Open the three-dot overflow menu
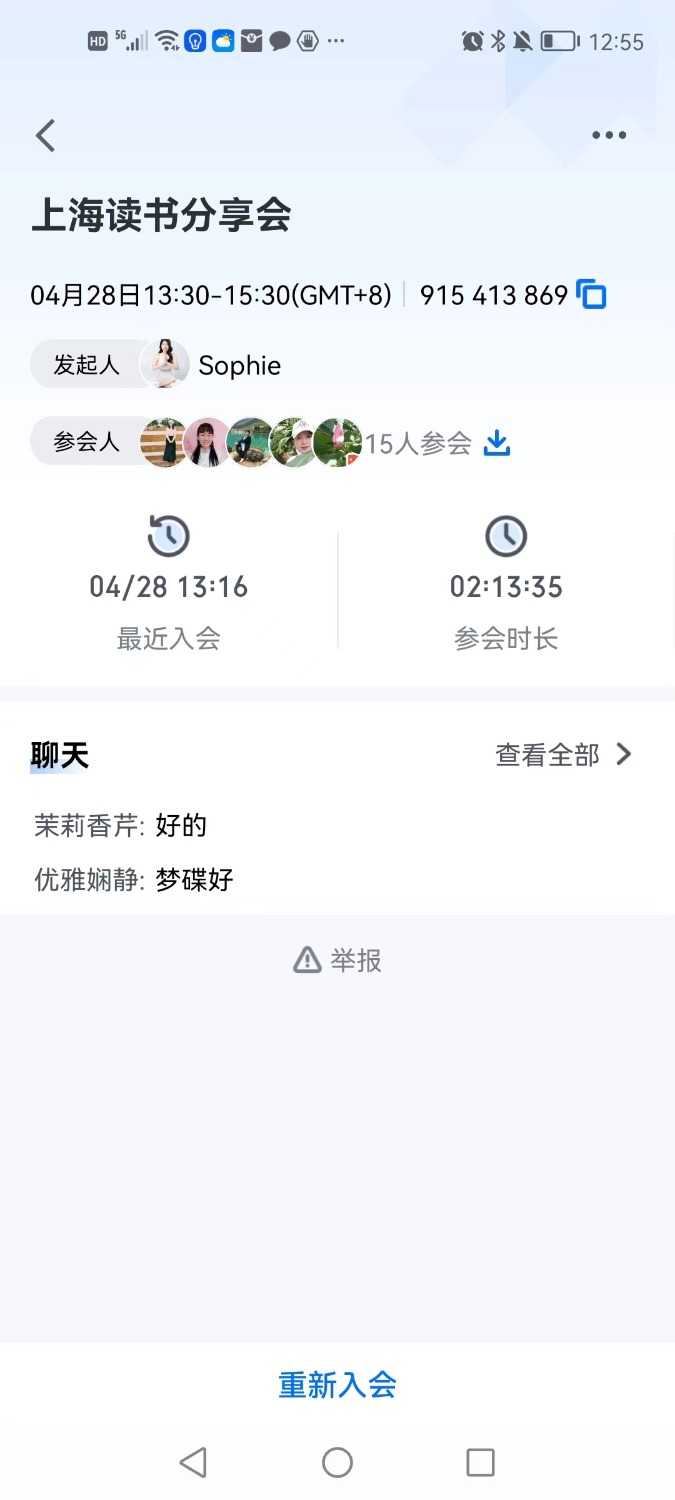Screen dimensions: 675x1500 609,136
